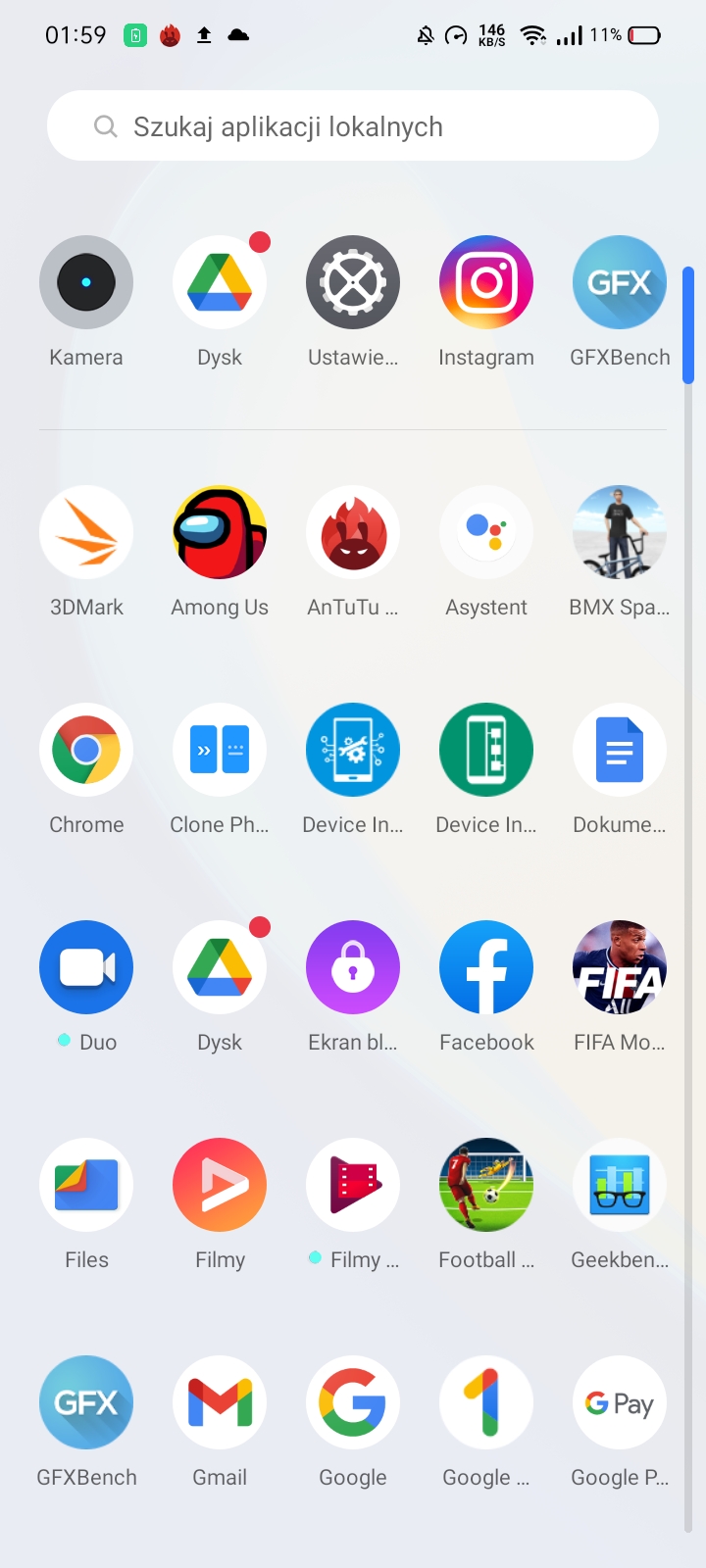Image resolution: width=706 pixels, height=1568 pixels.
Task: Open Google Pay app
Action: 620,1402
